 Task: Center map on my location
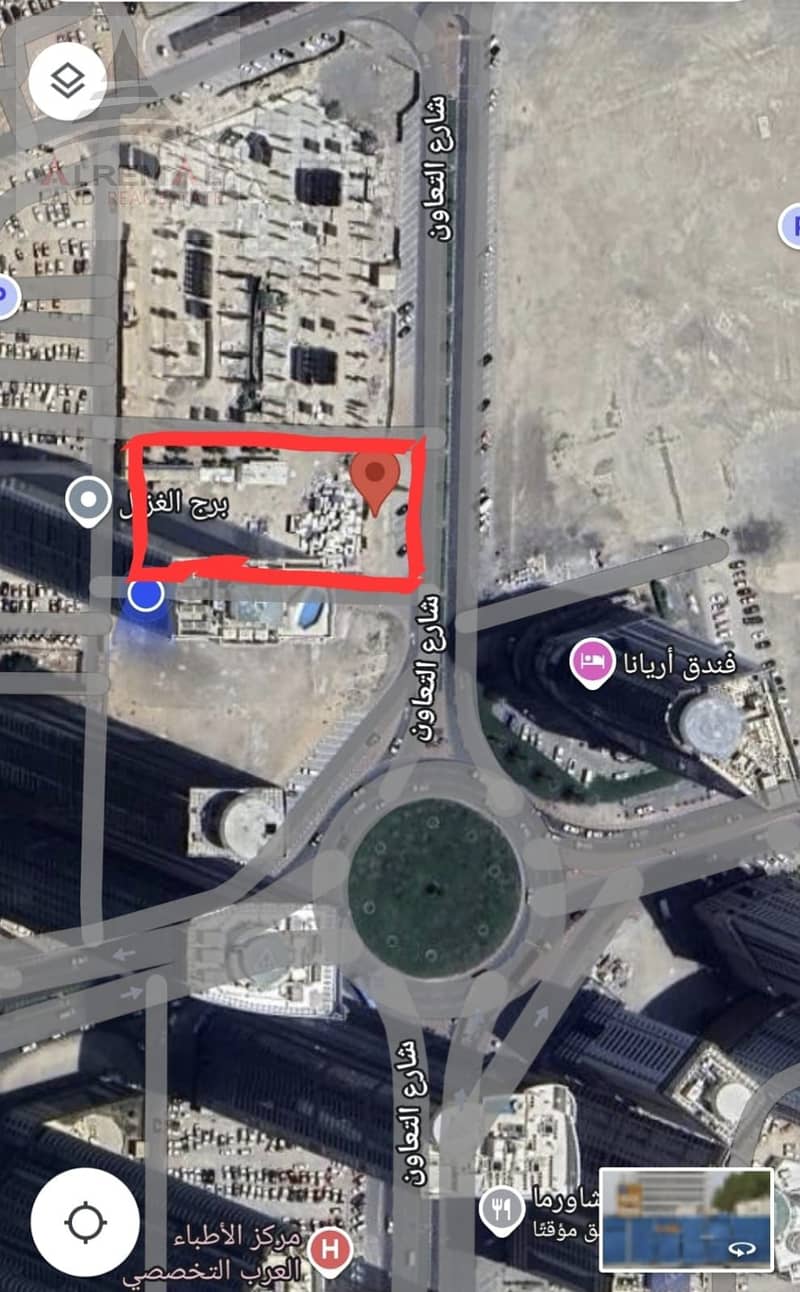tap(85, 1222)
